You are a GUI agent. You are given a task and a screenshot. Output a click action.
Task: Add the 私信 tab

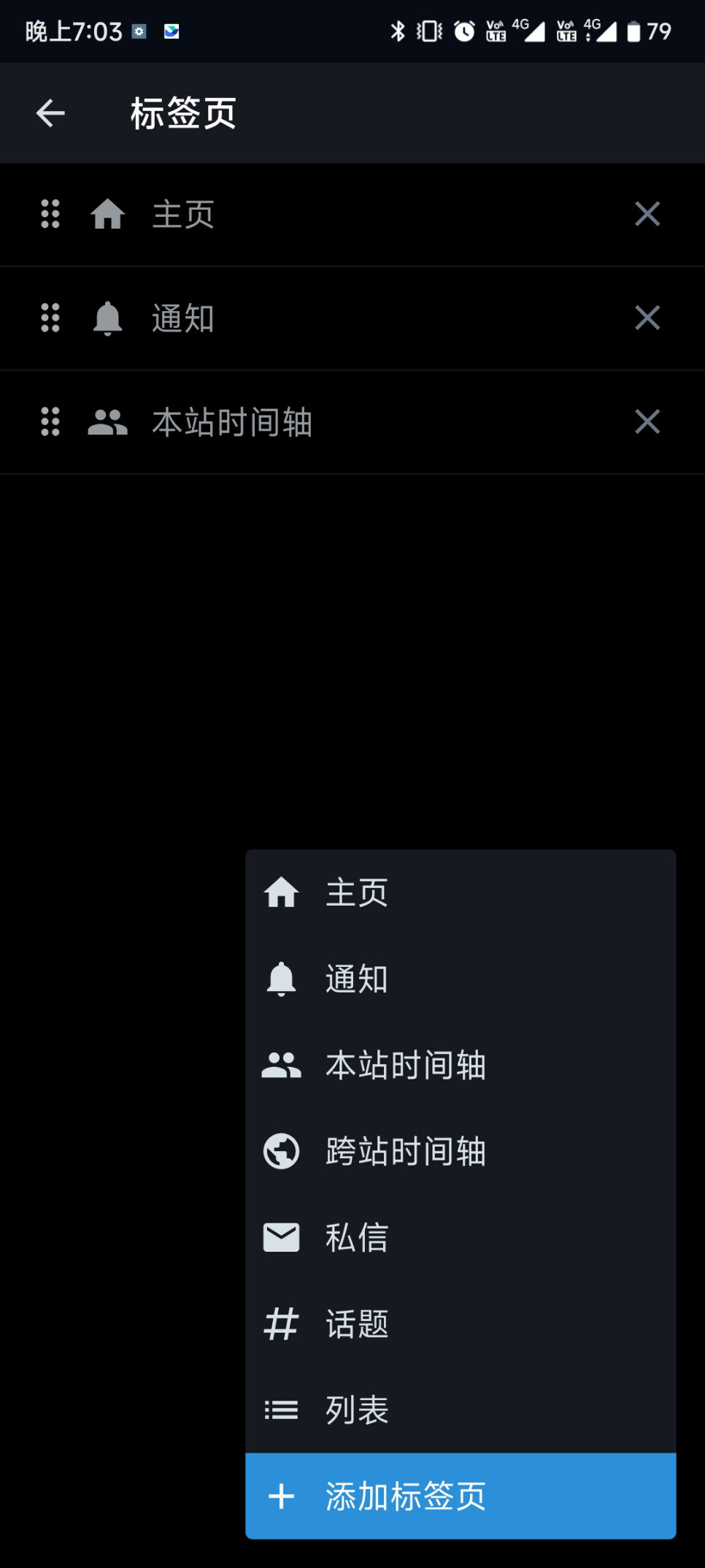point(461,1237)
